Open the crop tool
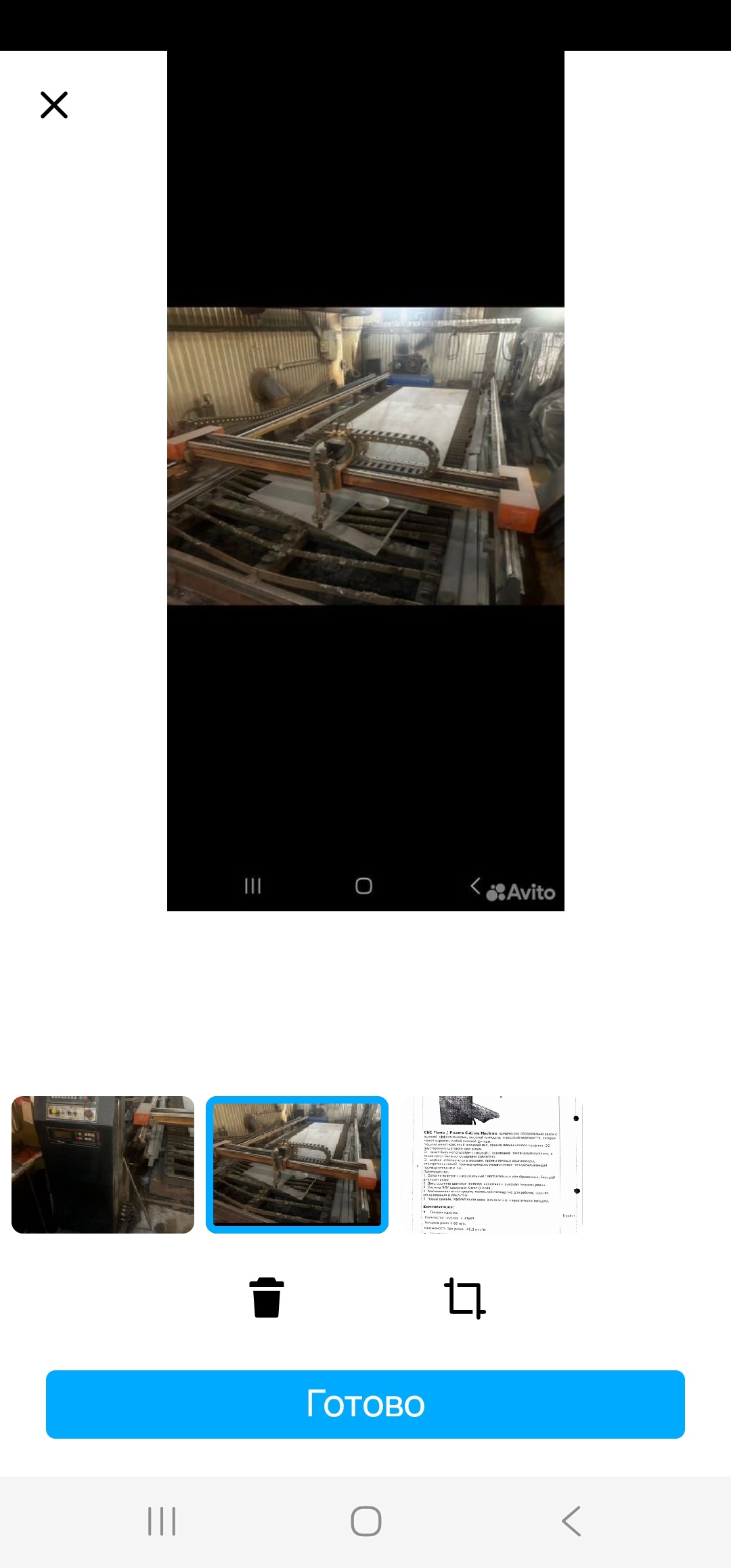Image resolution: width=731 pixels, height=1568 pixels. click(464, 1298)
